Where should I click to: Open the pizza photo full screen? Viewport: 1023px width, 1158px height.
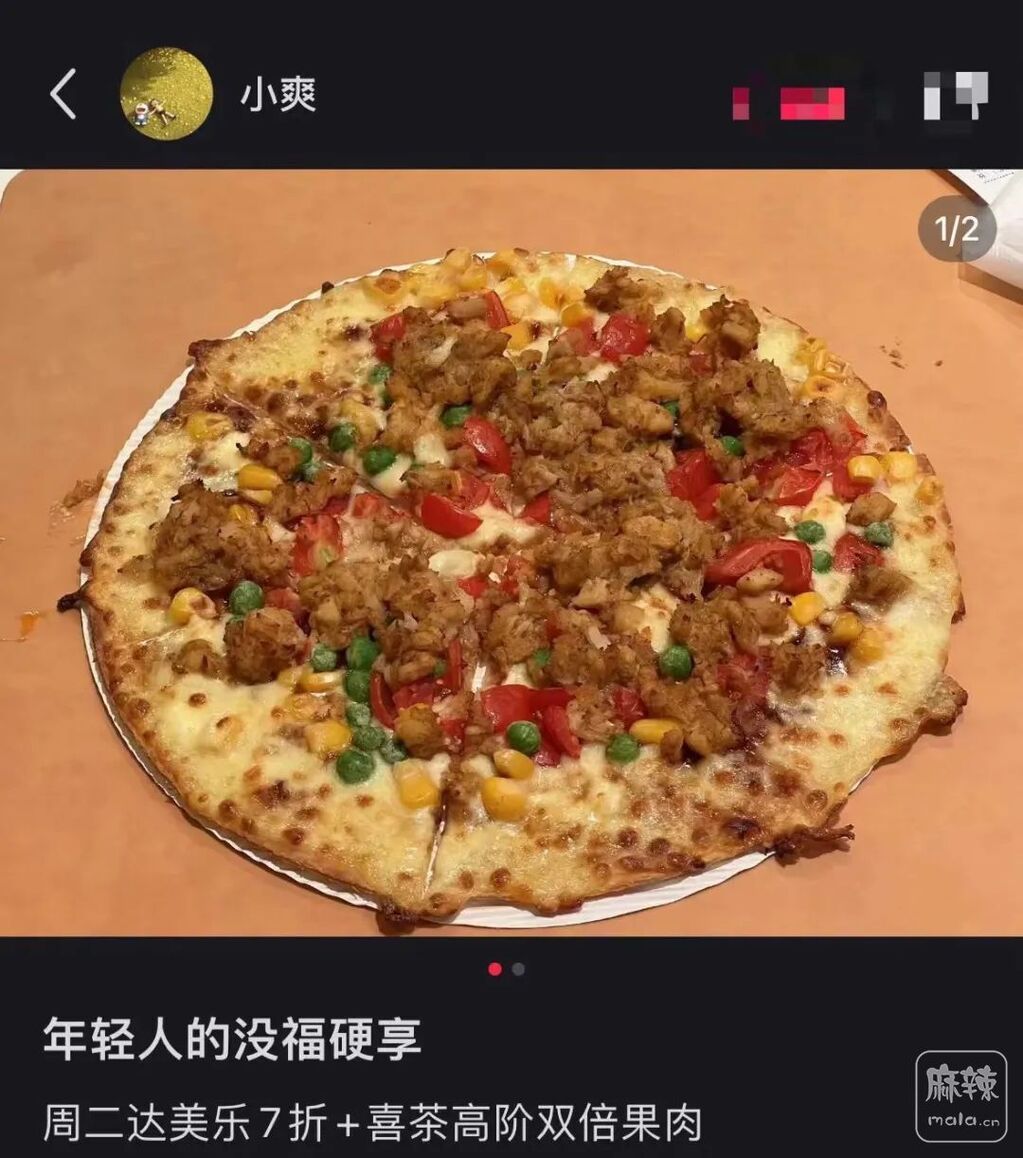[x=511, y=580]
